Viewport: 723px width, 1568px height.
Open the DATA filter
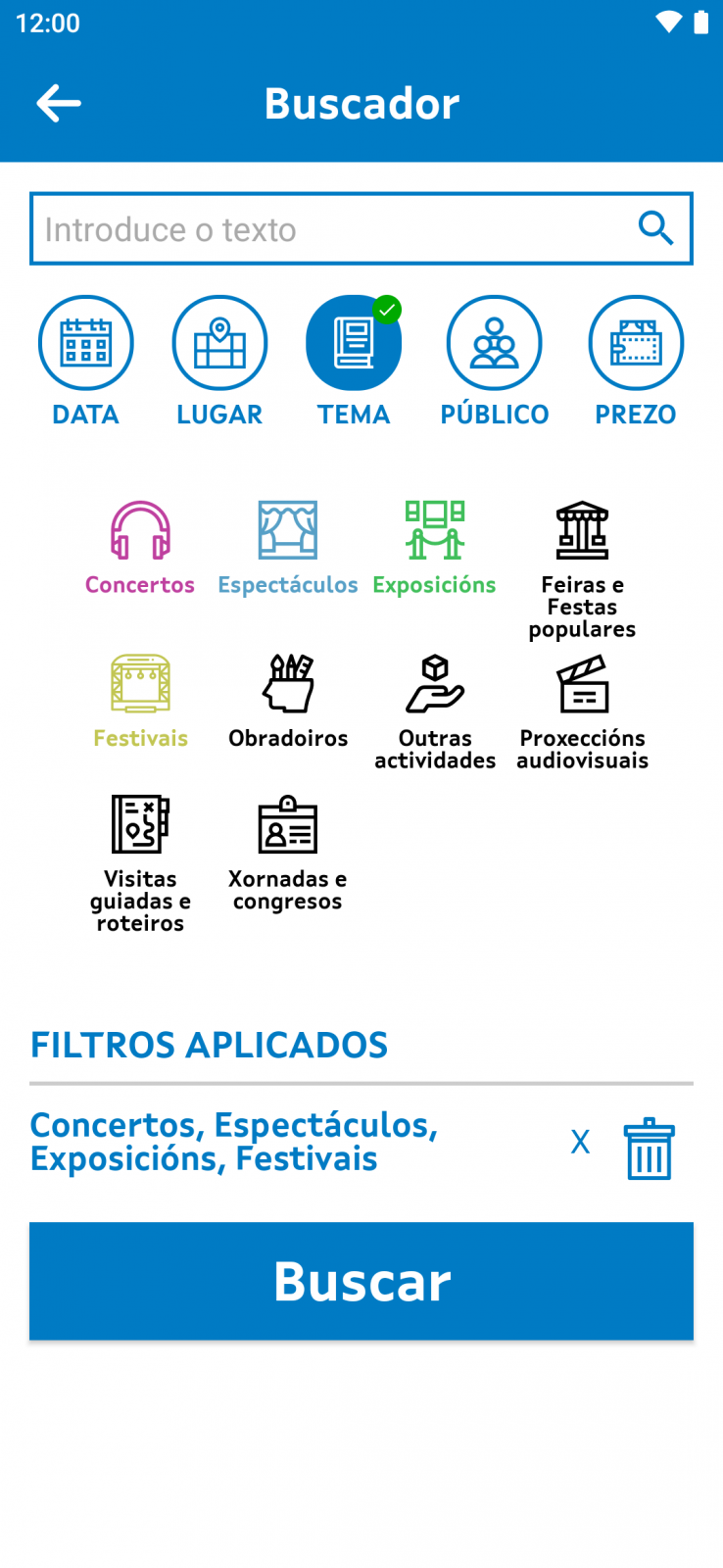(x=86, y=362)
